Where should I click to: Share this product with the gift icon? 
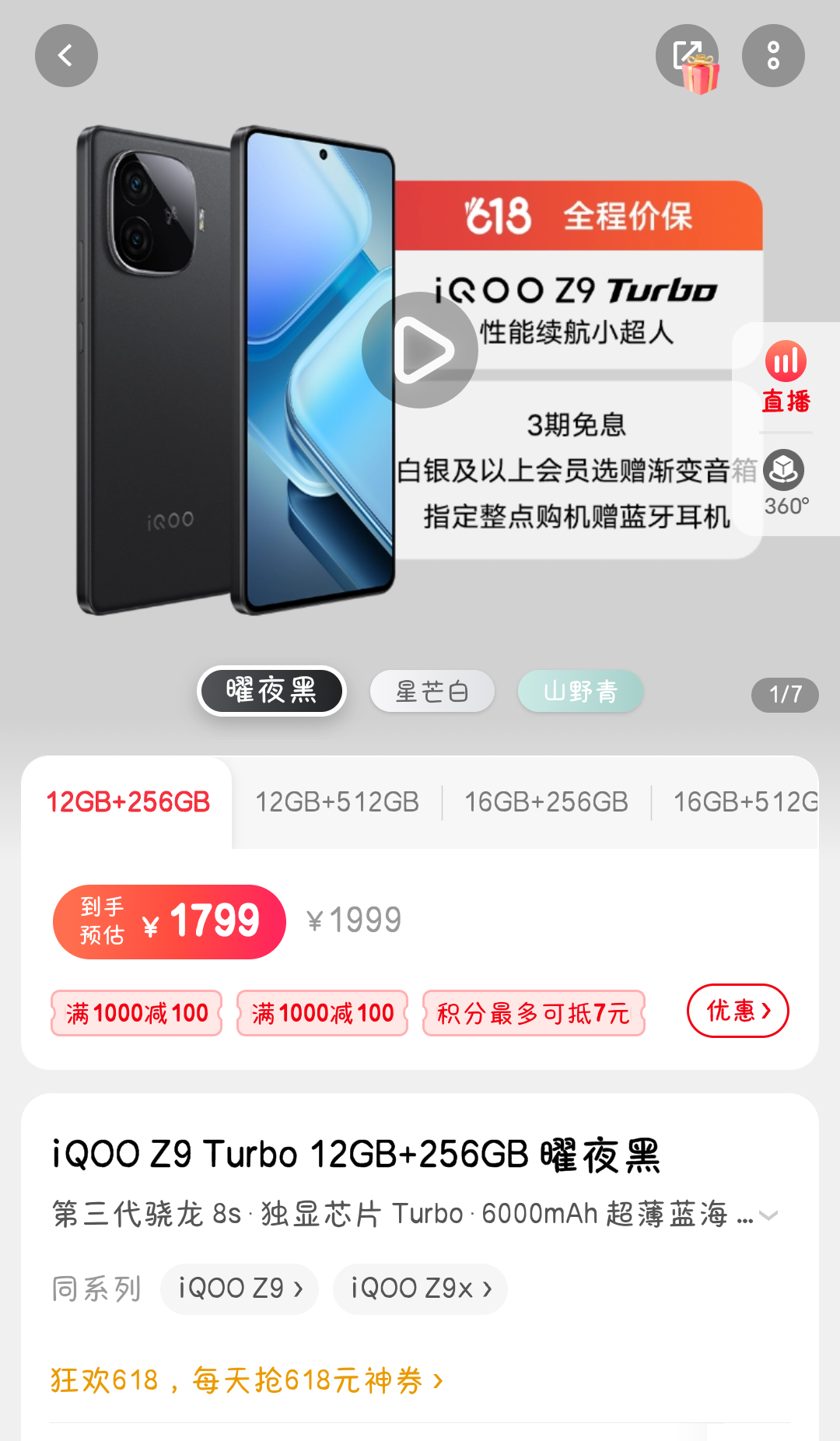click(x=688, y=56)
